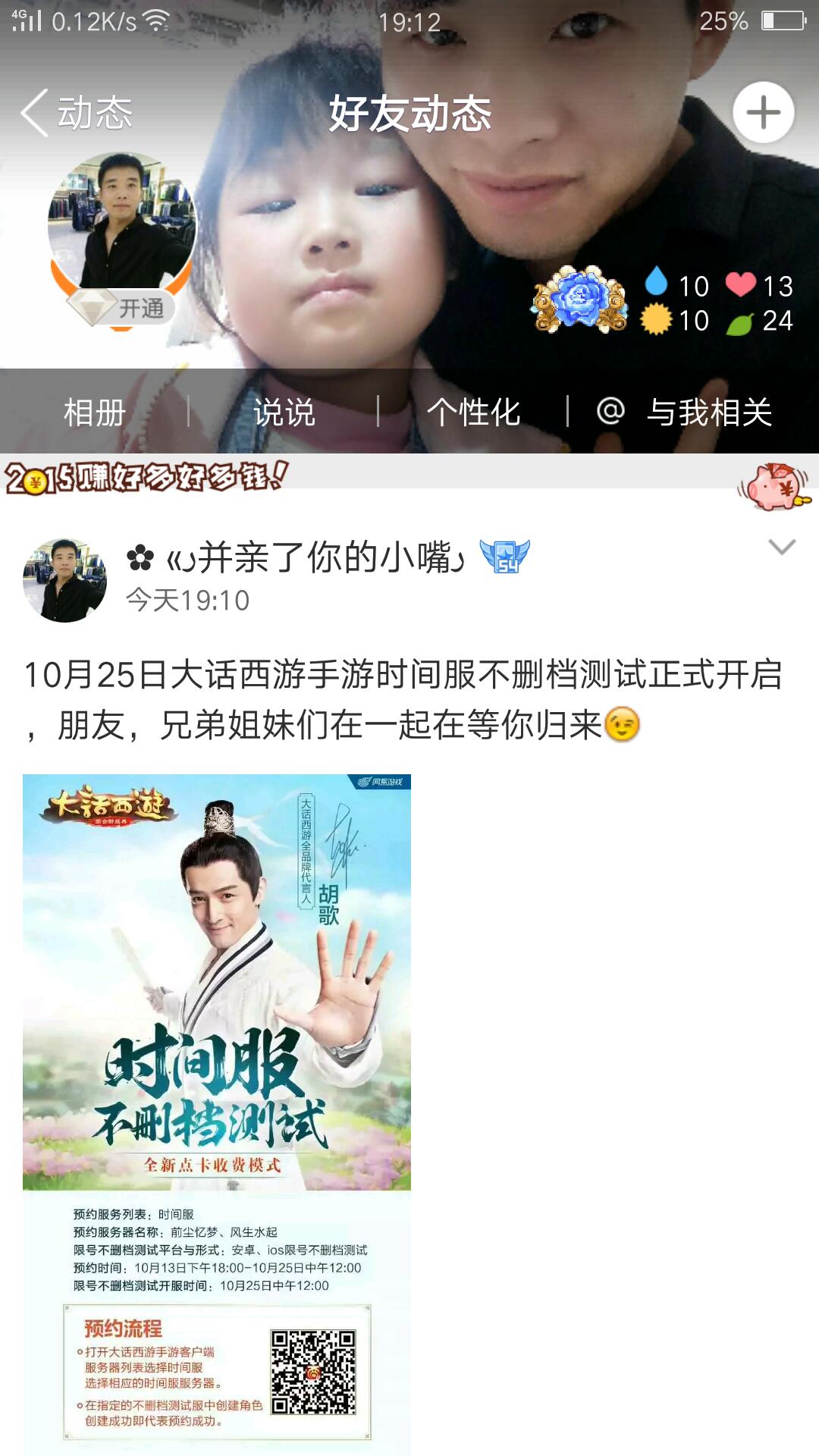The image size is (819, 1456).
Task: Go back to 动态
Action: [x=76, y=114]
